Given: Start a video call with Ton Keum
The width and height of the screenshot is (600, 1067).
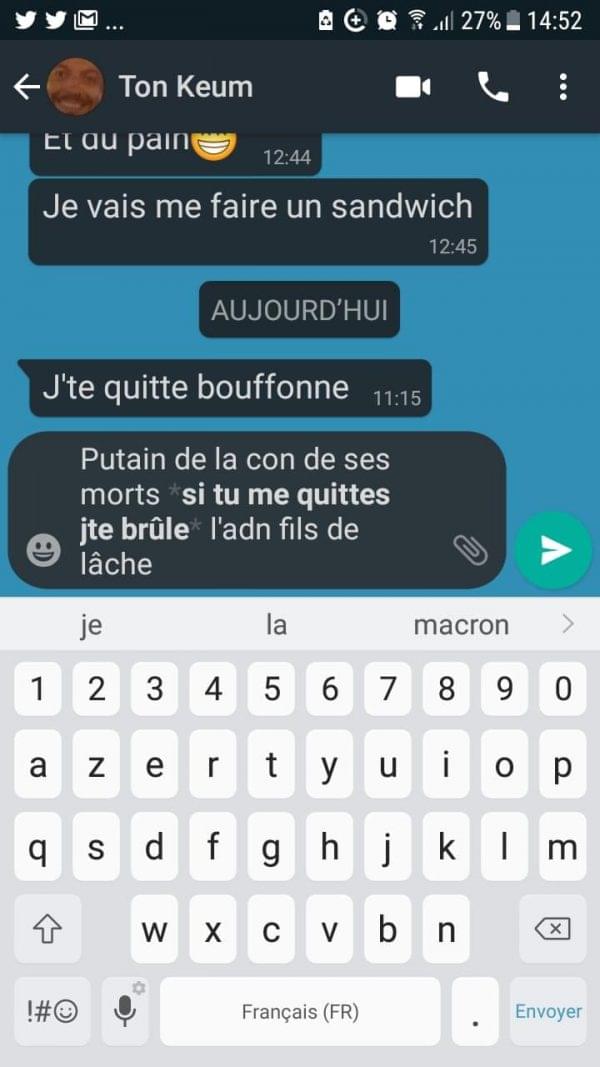Looking at the screenshot, I should [x=413, y=87].
